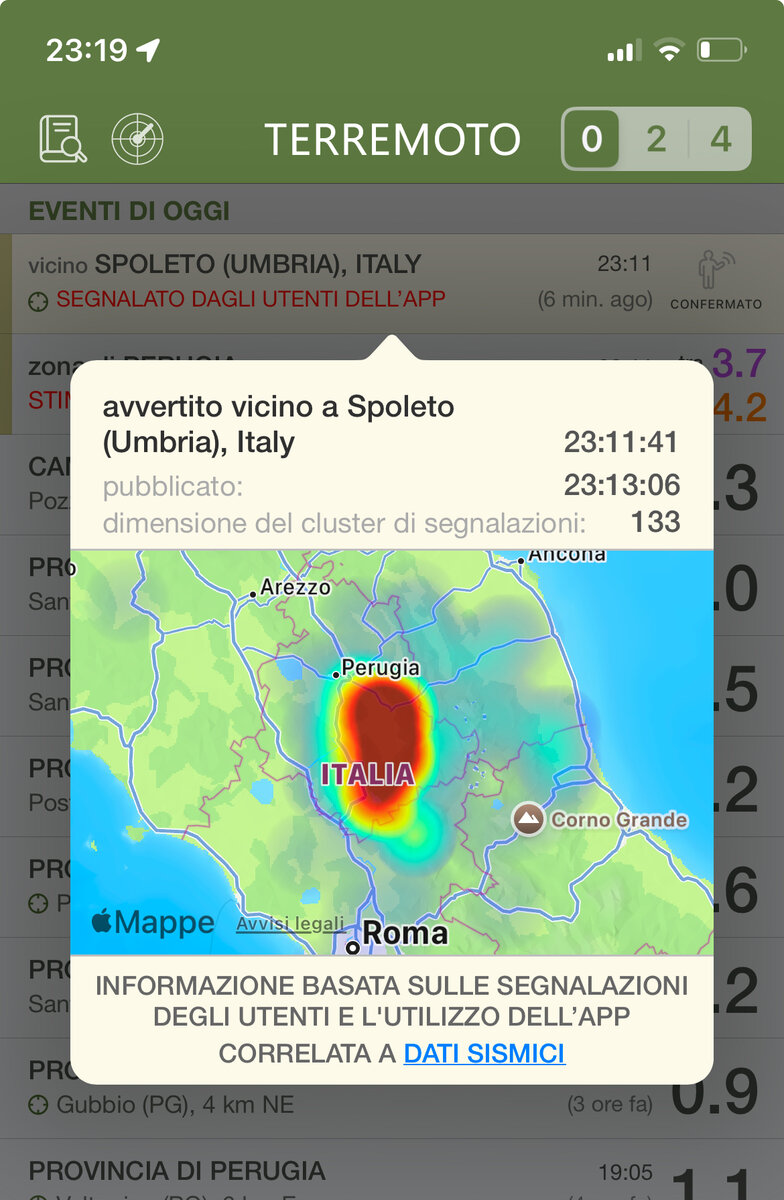
Task: Open the felt-report heatmap map
Action: [x=392, y=750]
